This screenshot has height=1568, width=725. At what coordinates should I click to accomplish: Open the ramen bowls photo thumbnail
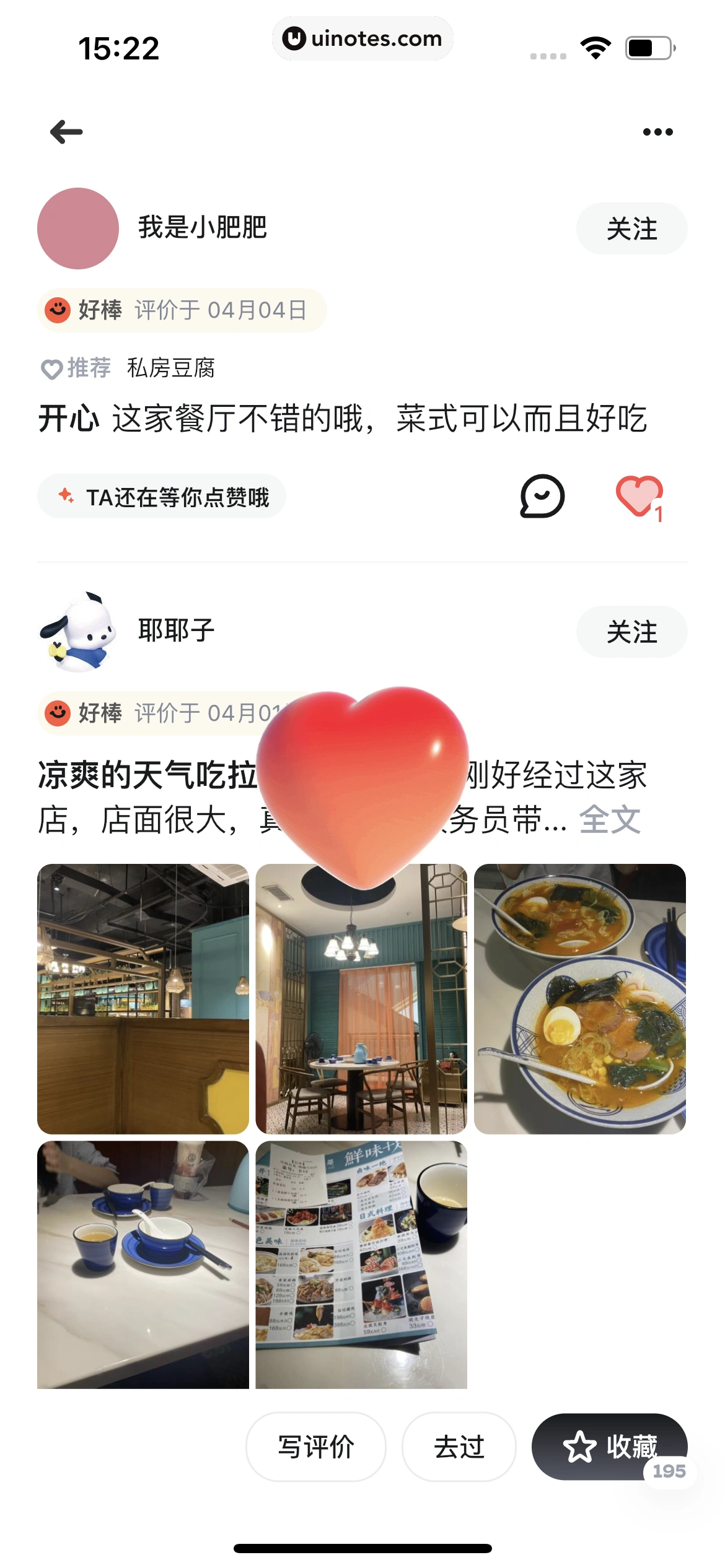coord(581,1001)
